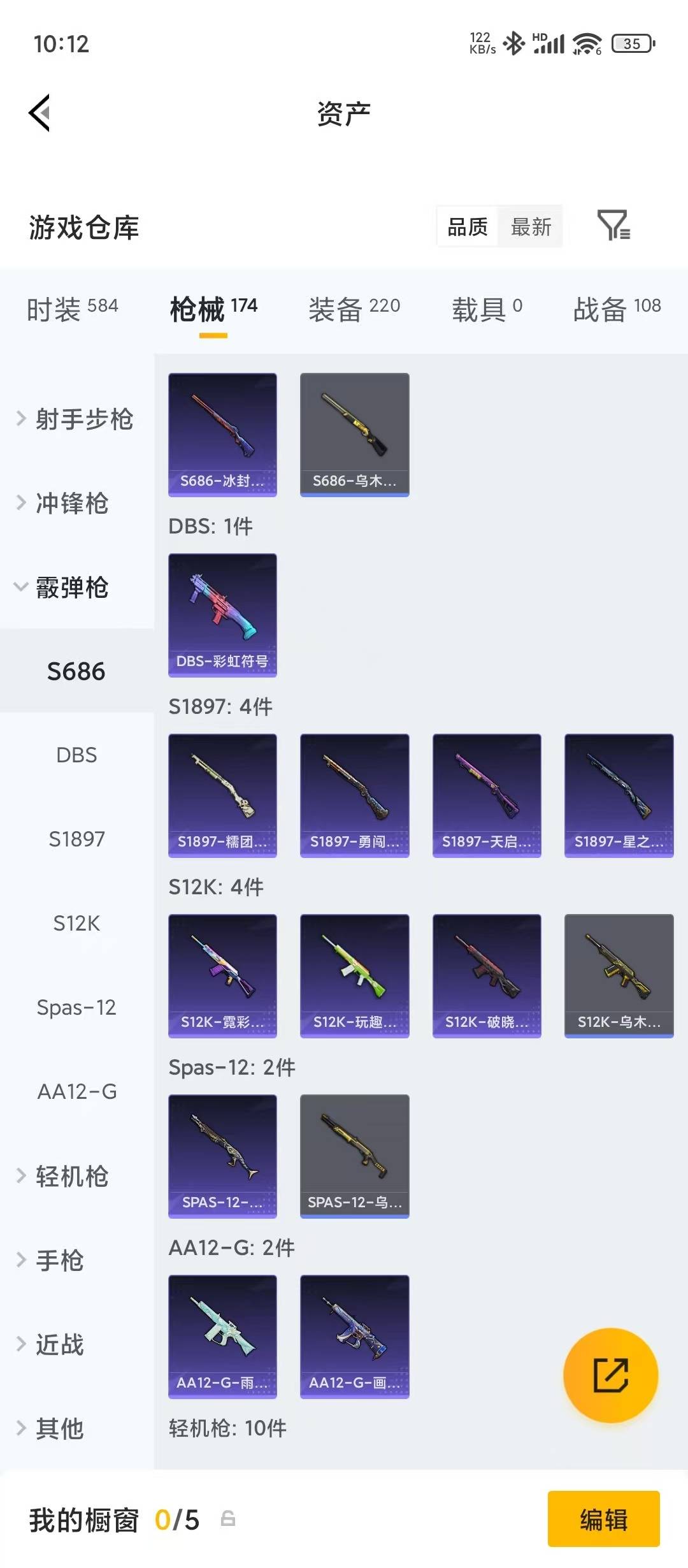Tap the share showcase floating icon

pos(611,1376)
